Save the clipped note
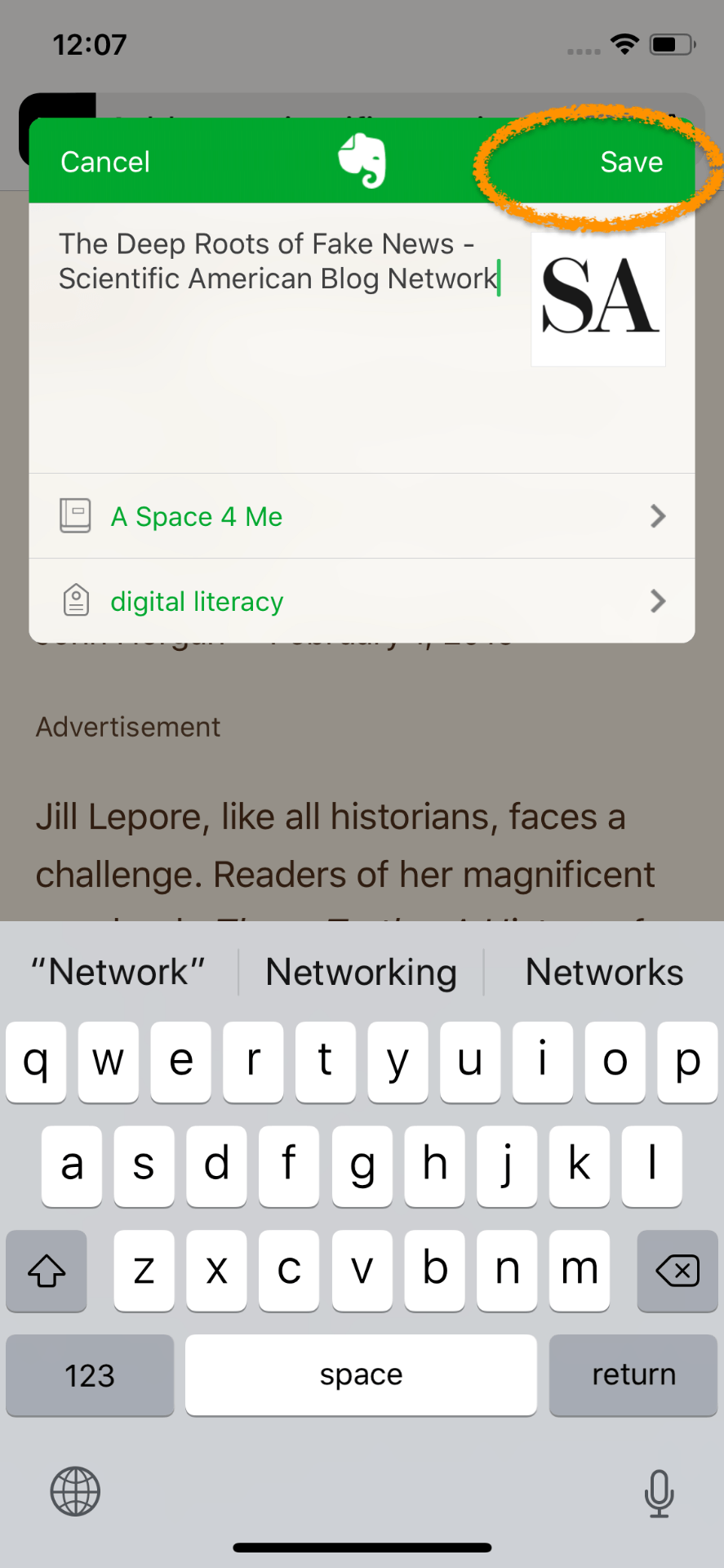Viewport: 724px width, 1568px height. tap(631, 162)
